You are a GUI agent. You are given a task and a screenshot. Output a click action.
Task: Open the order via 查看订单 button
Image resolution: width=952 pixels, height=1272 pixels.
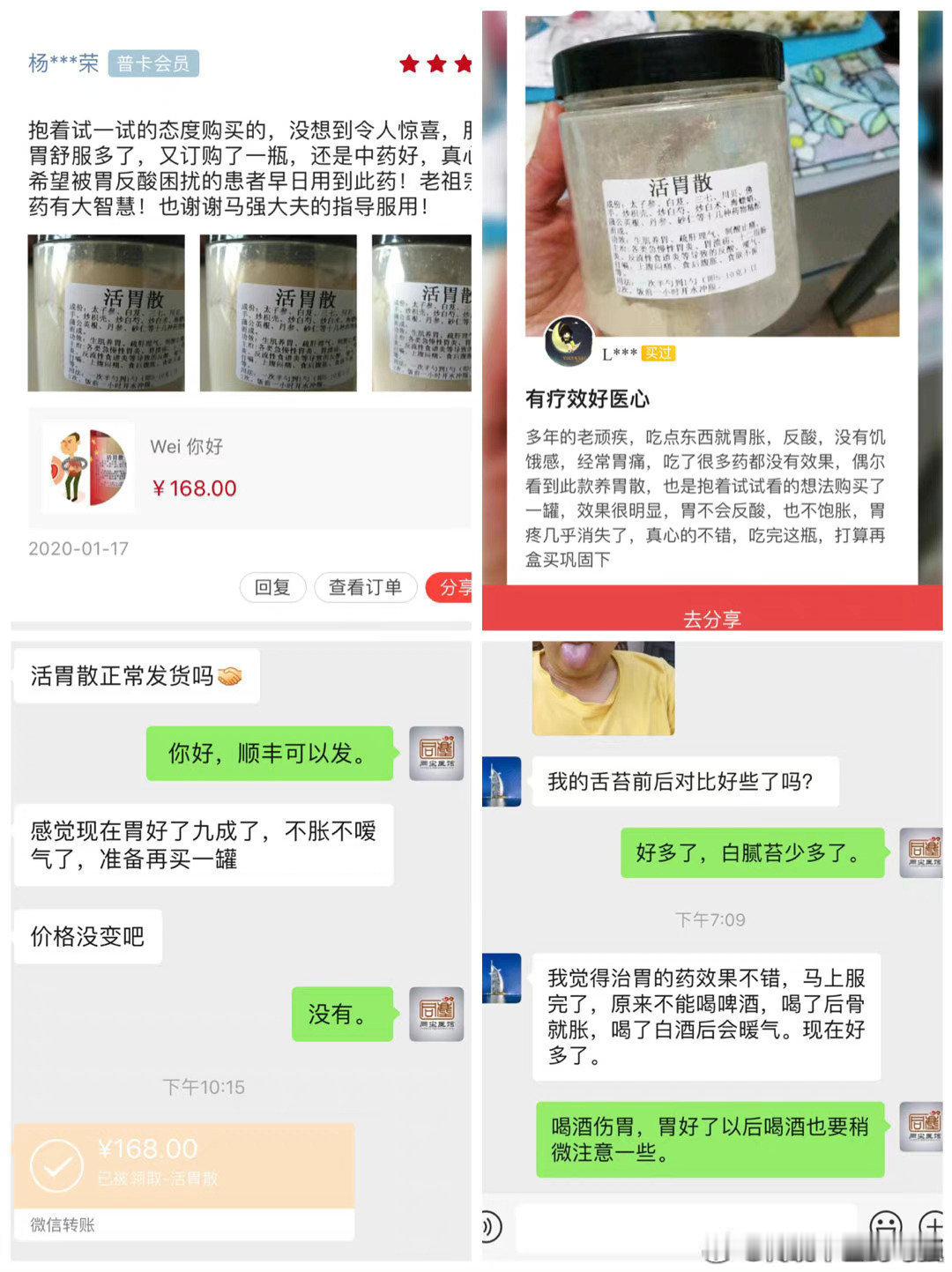[x=366, y=587]
